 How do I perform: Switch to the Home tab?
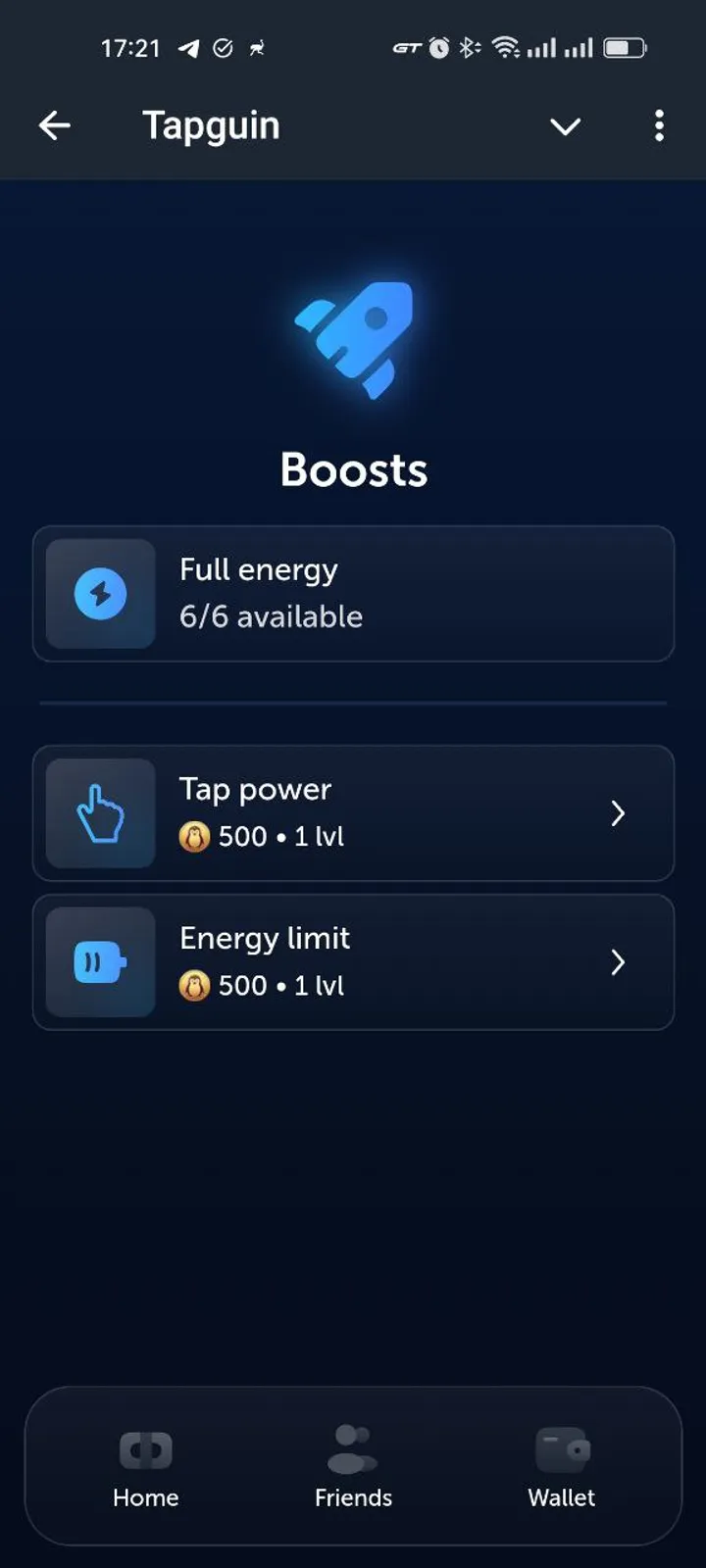point(146,1467)
